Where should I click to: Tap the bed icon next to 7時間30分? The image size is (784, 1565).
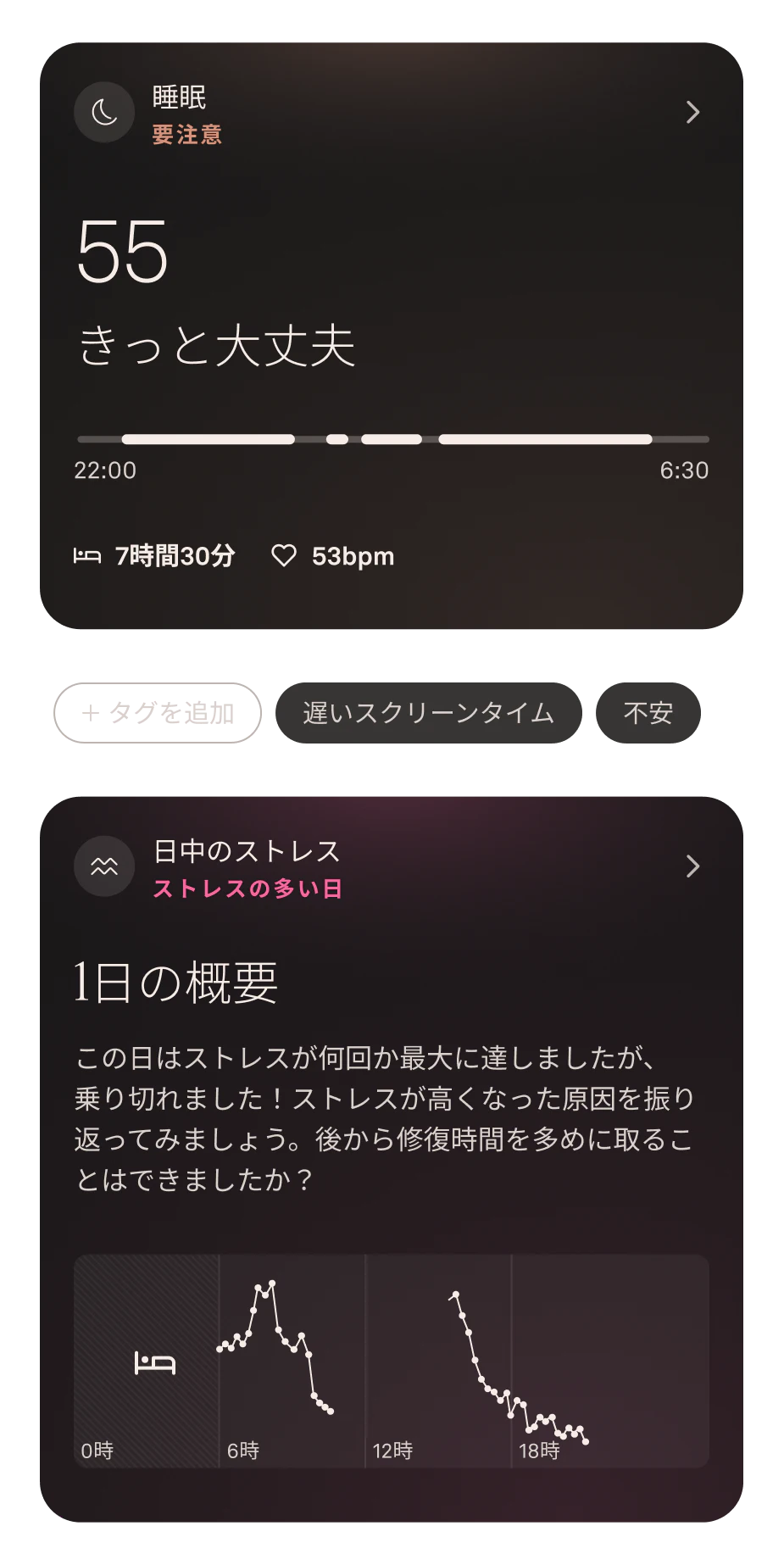87,556
